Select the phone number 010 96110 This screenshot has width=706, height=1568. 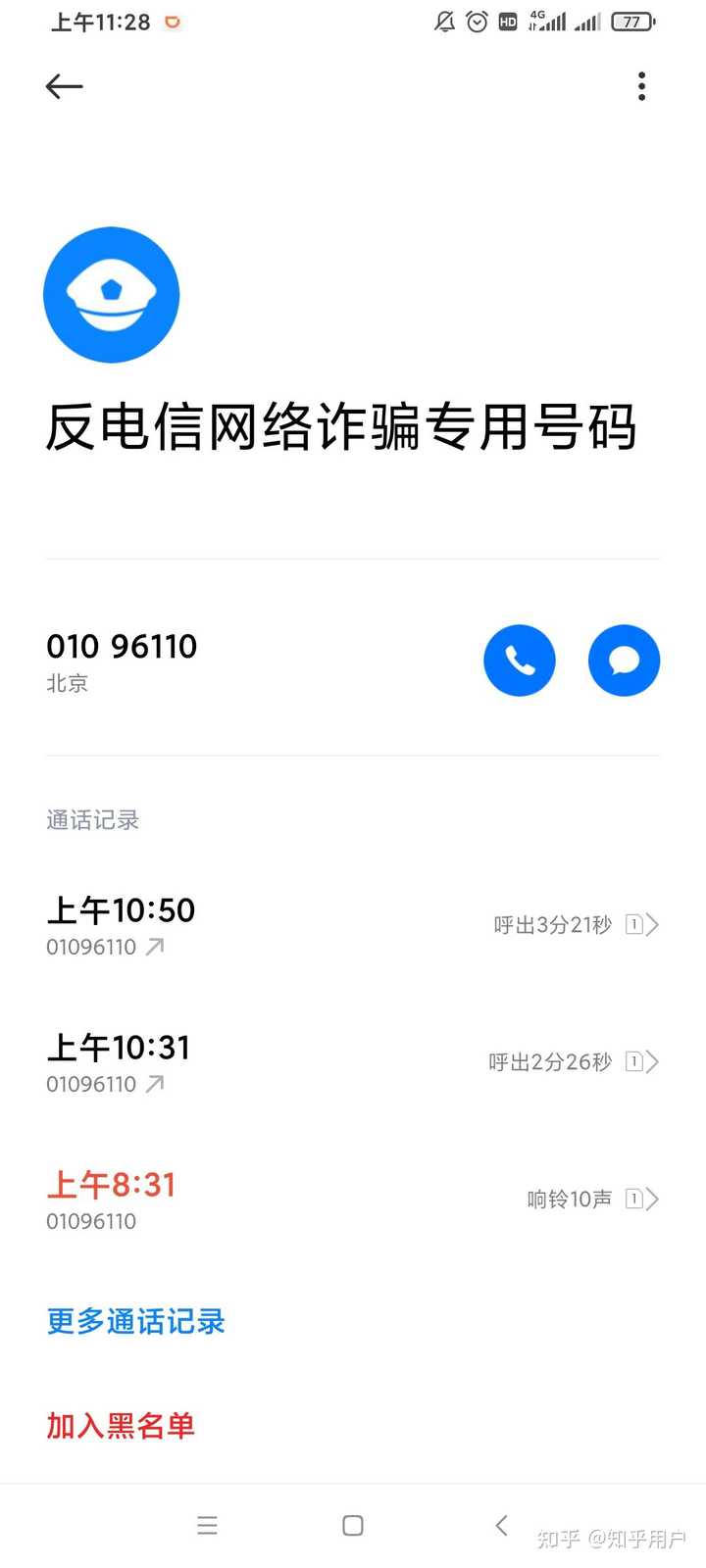pyautogui.click(x=122, y=646)
